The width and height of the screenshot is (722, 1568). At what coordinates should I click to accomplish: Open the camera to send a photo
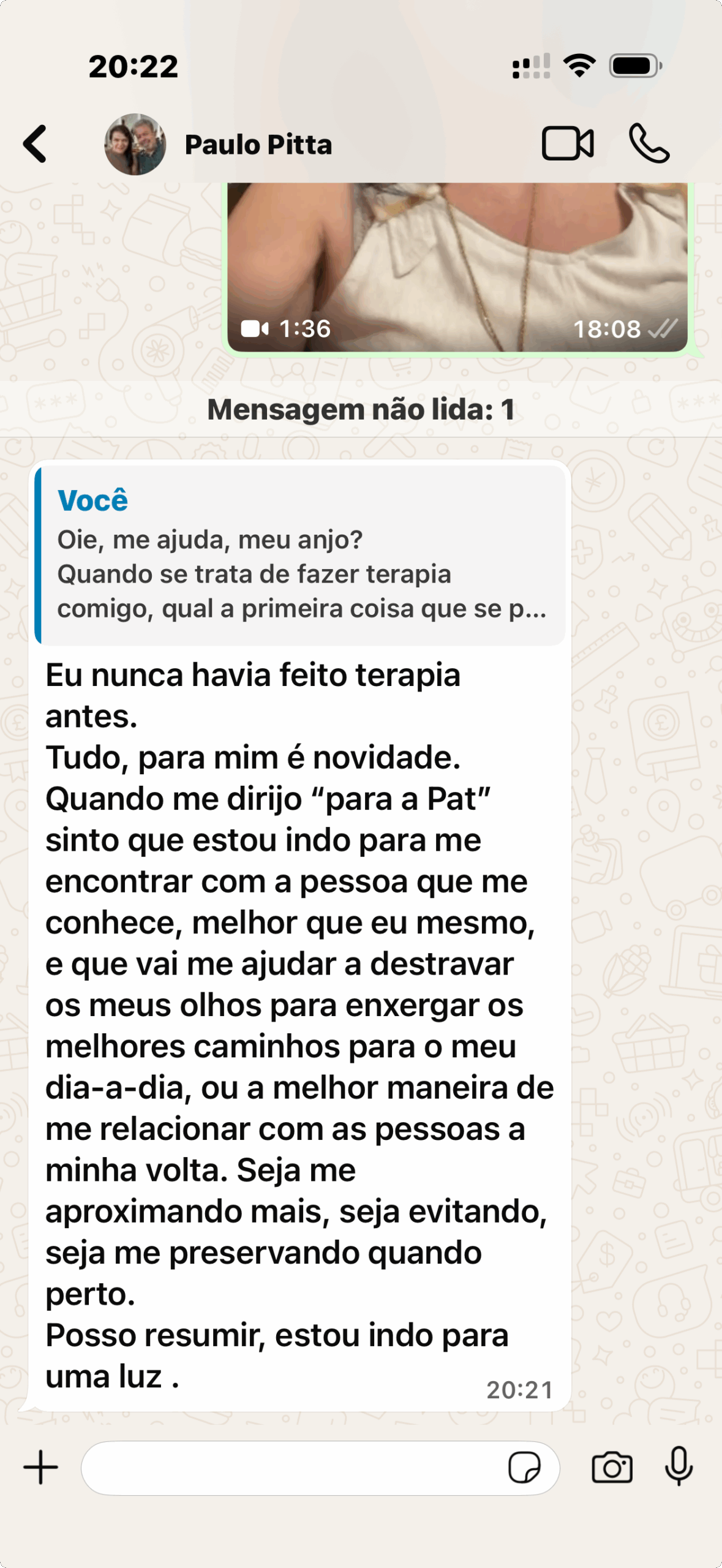click(x=612, y=1468)
